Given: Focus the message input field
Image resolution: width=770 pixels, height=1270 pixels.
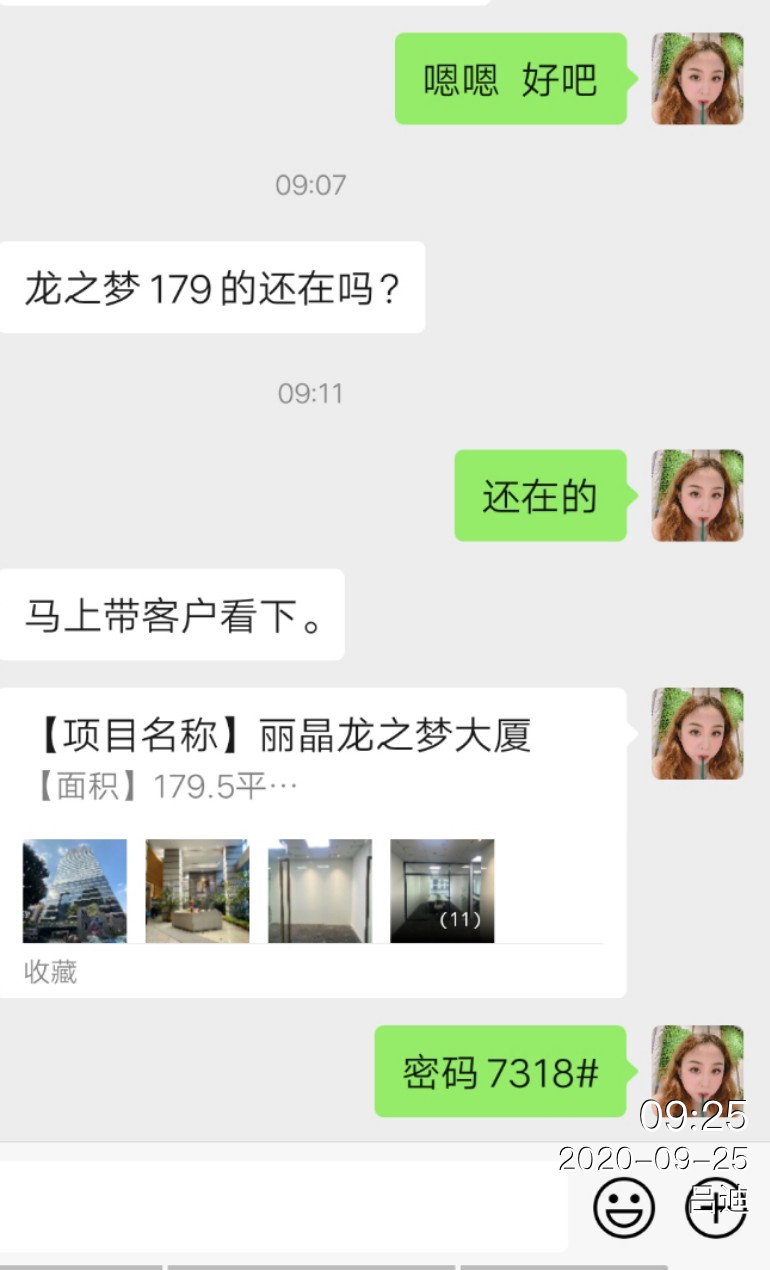Looking at the screenshot, I should (280, 1207).
